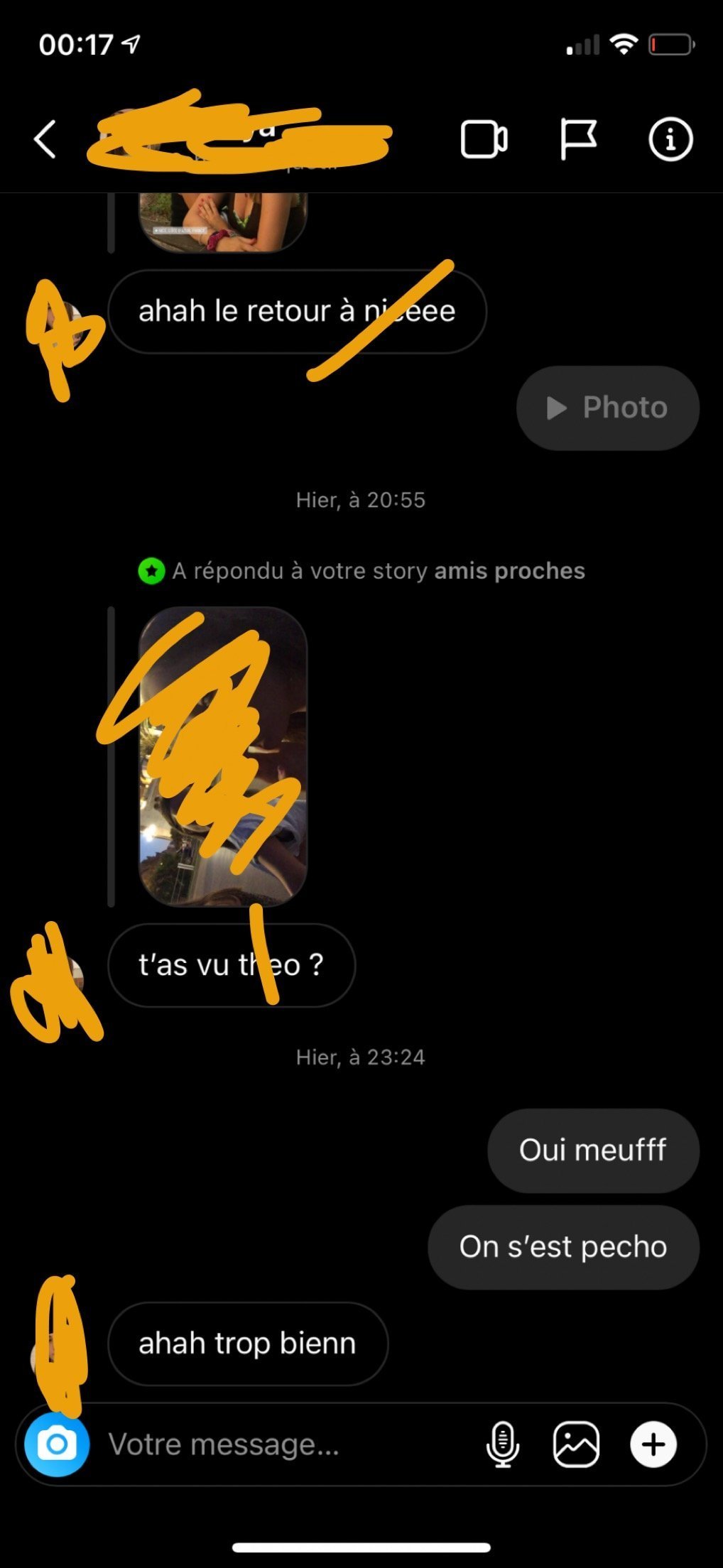Record a voice message with the microphone
723x1568 pixels.
point(502,1444)
